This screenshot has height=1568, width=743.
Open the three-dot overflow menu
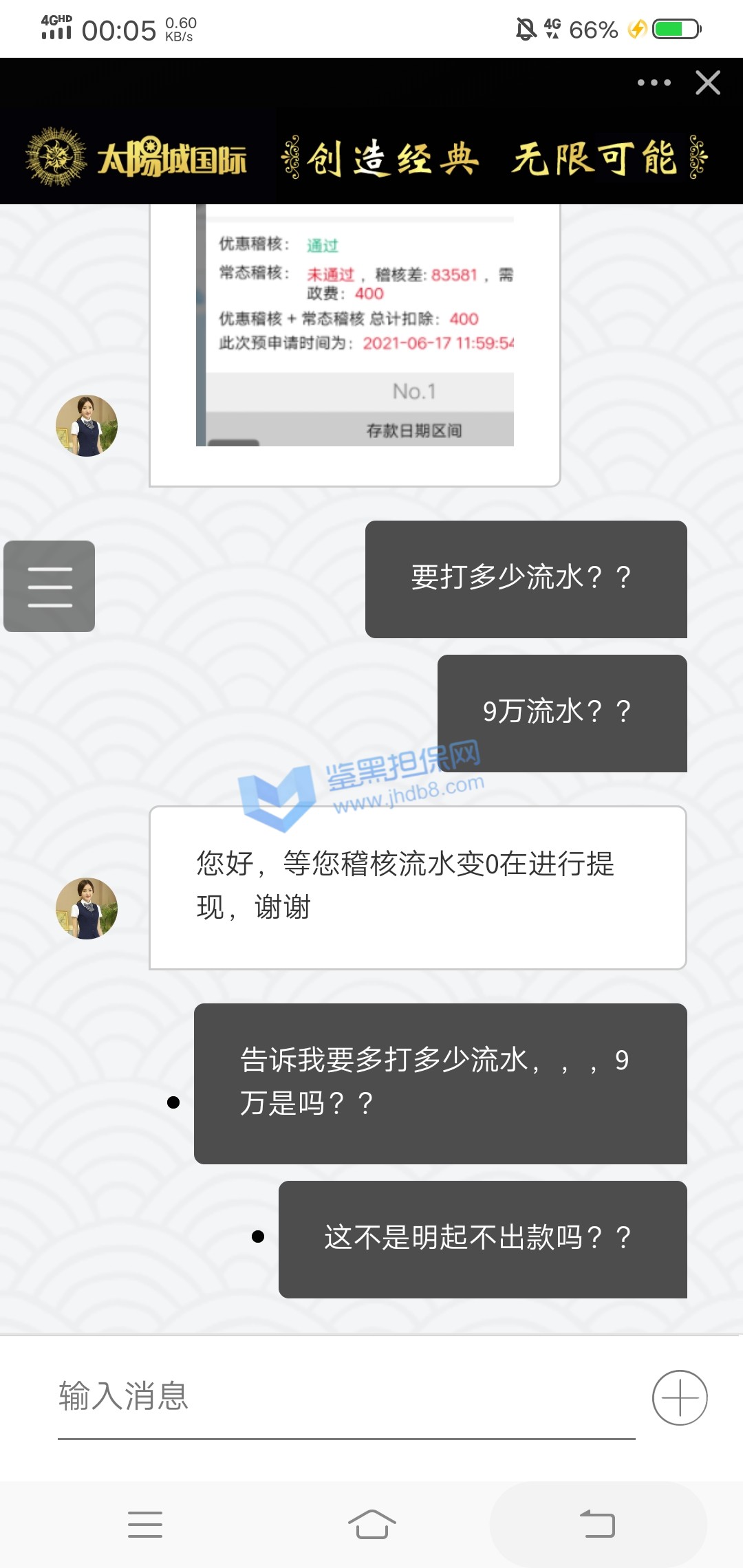tap(654, 83)
